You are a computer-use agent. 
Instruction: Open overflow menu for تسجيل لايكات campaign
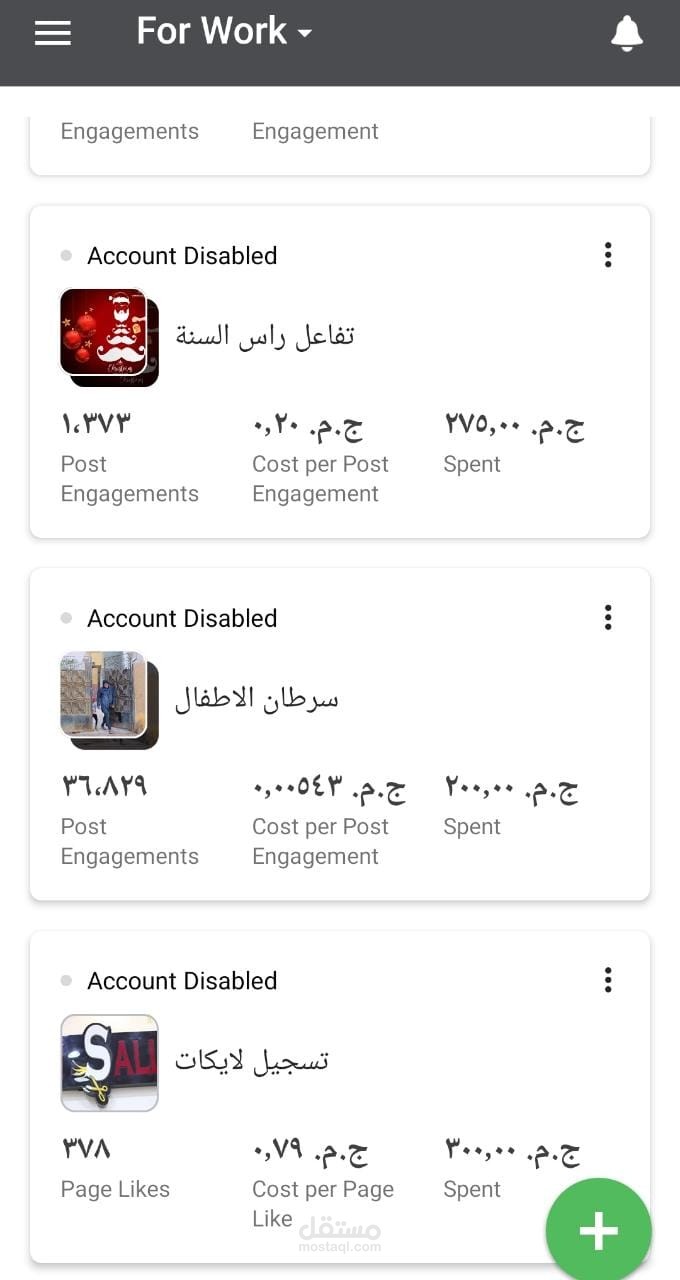(x=607, y=981)
